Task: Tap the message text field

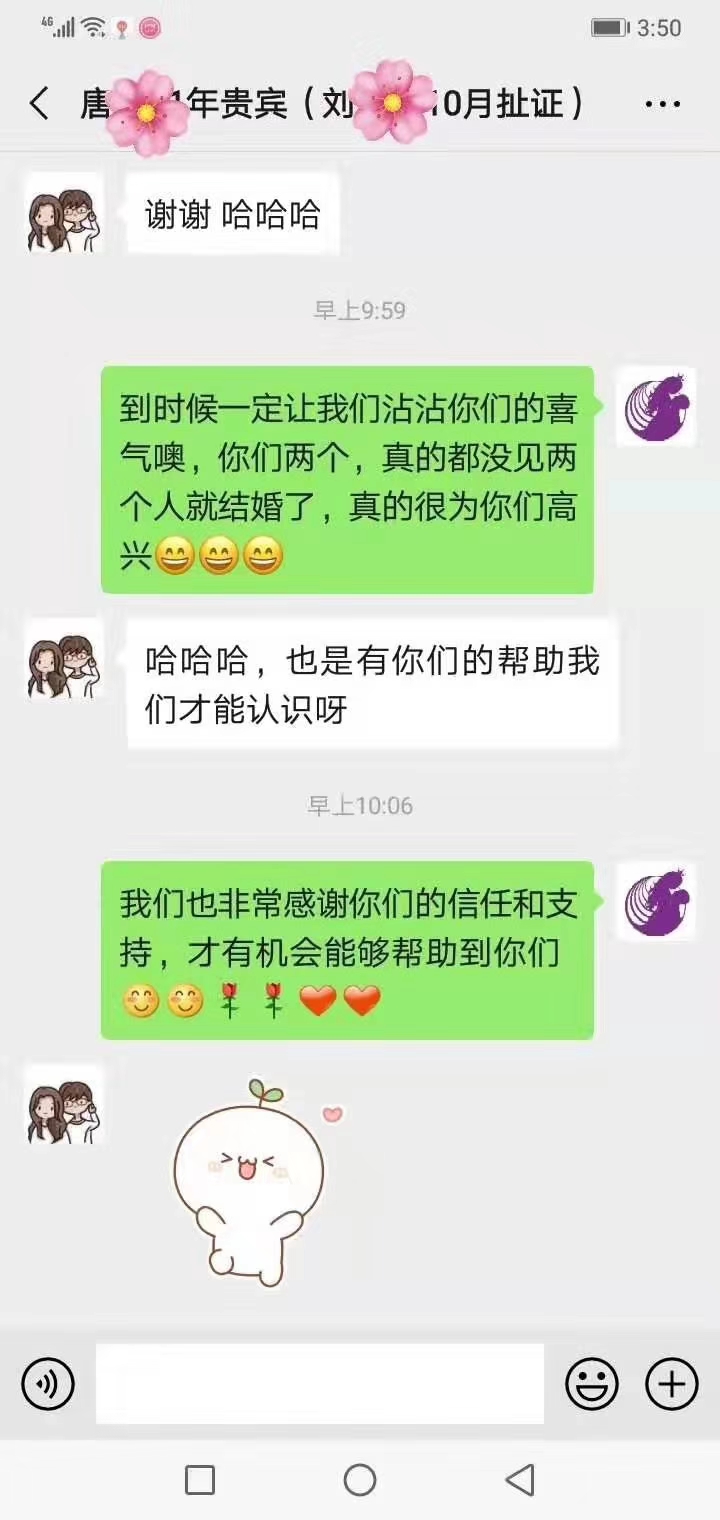Action: [320, 1384]
